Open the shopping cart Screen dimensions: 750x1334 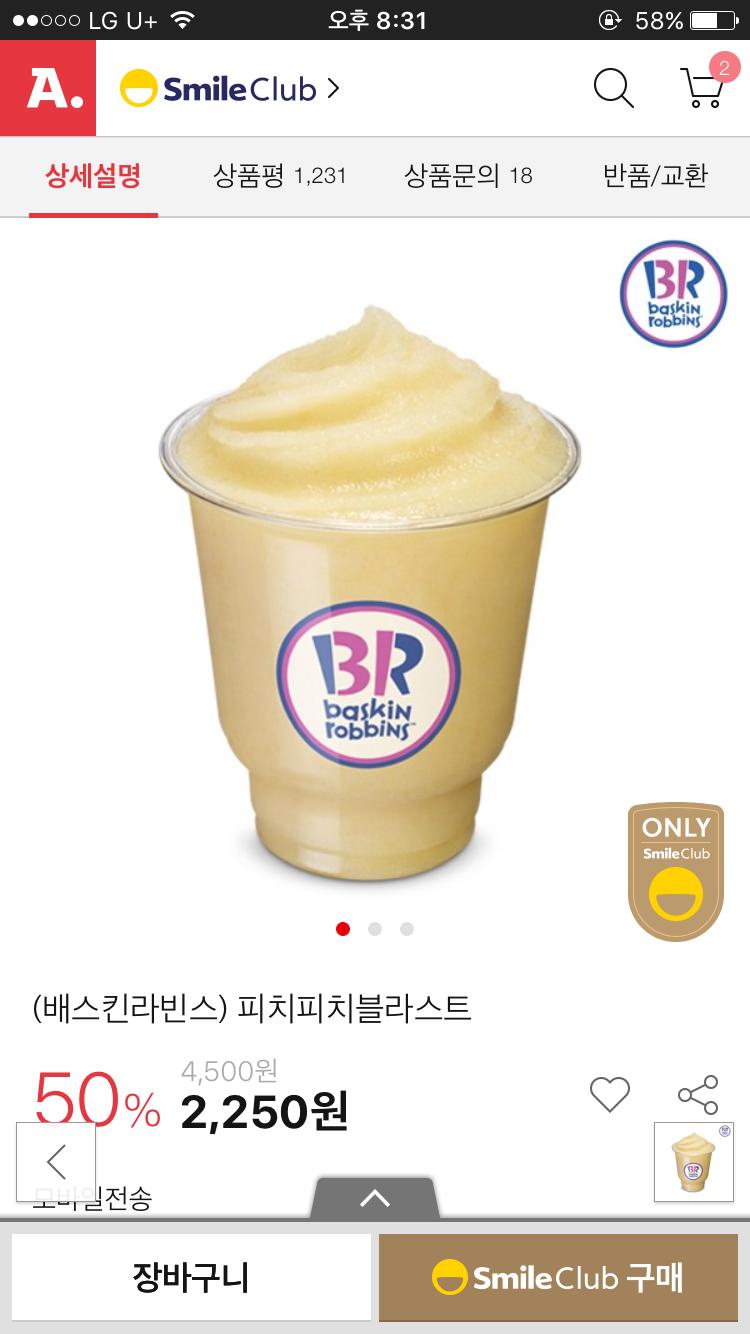click(703, 87)
